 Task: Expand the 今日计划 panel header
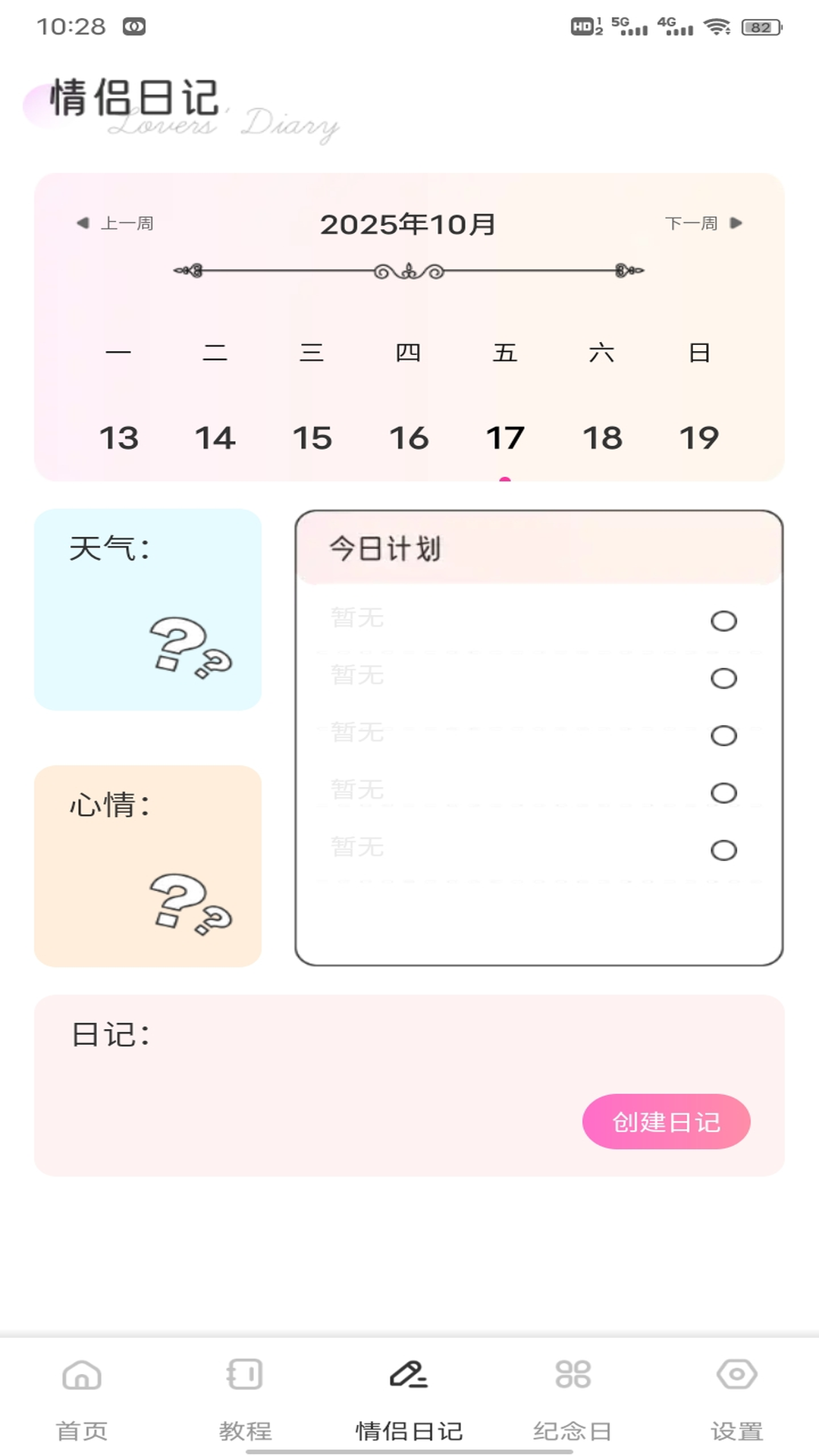pyautogui.click(x=385, y=549)
